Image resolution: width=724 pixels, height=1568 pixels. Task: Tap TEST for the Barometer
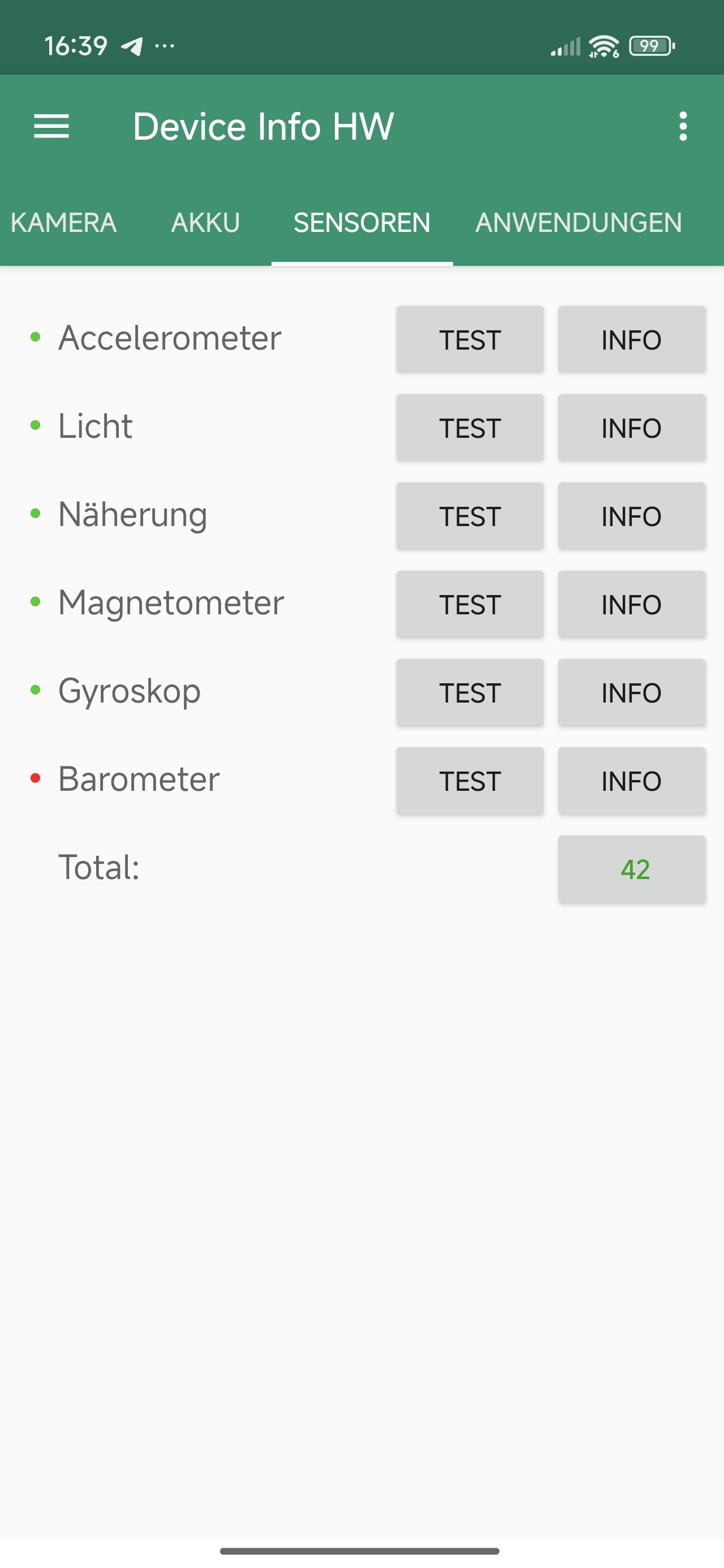point(469,781)
